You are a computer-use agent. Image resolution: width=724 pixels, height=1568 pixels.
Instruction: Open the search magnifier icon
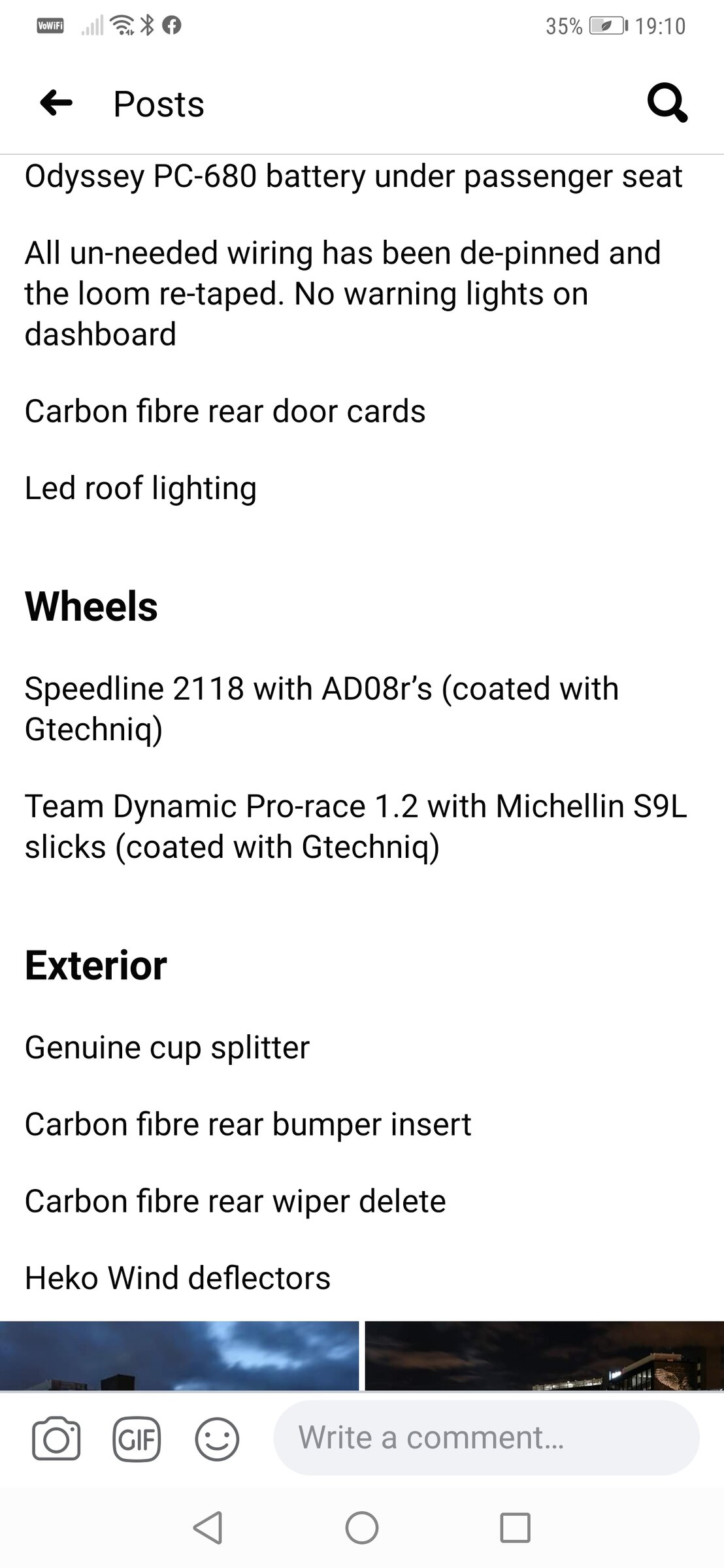[x=666, y=103]
